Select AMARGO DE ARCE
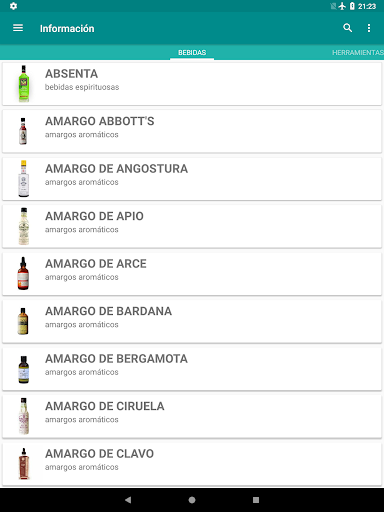The image size is (384, 512). tap(192, 274)
